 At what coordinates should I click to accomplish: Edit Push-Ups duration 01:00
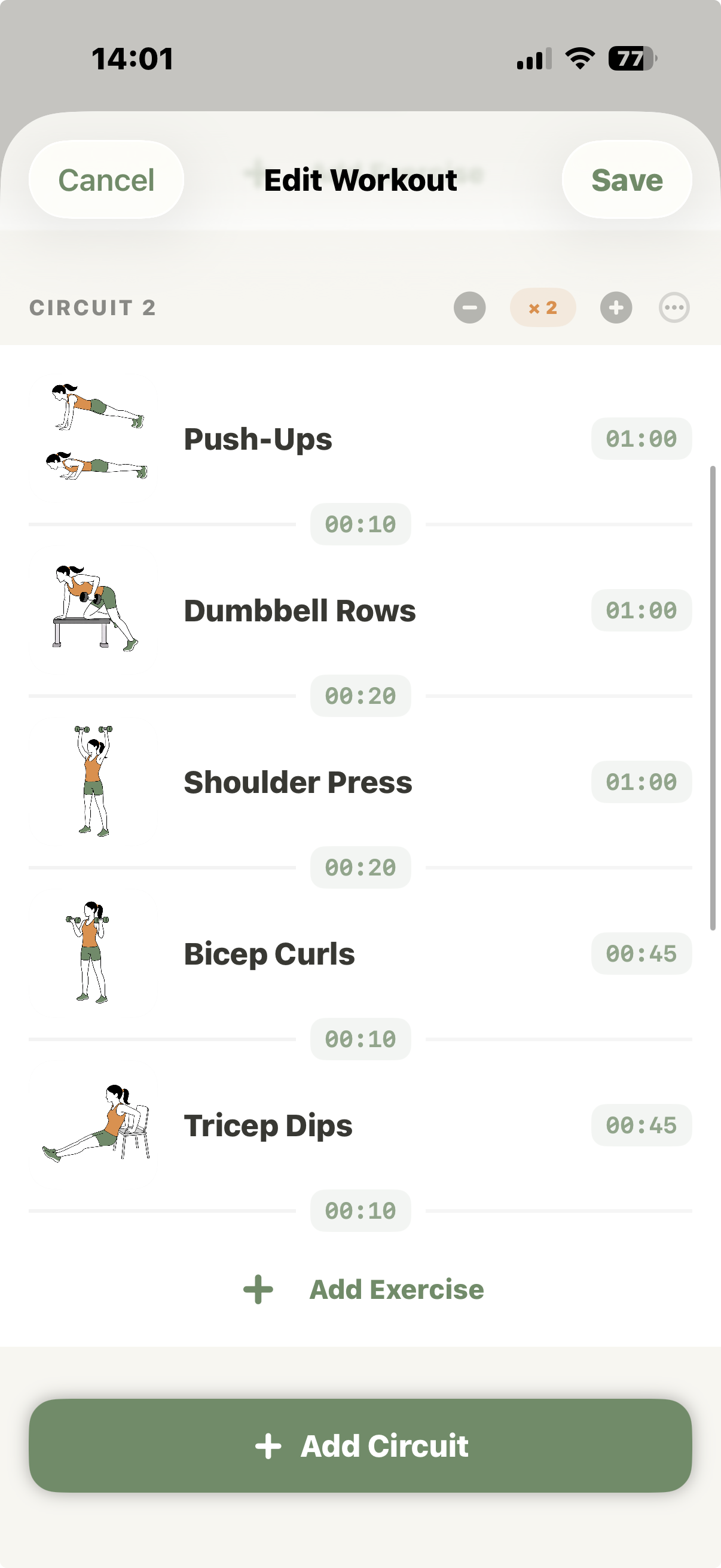click(x=641, y=439)
